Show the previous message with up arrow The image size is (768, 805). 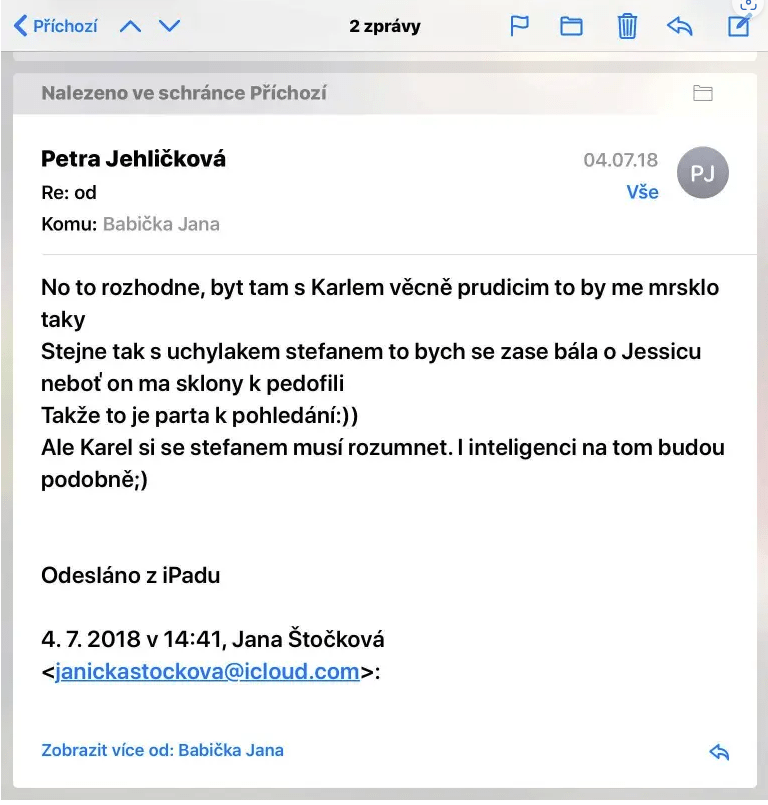click(130, 26)
